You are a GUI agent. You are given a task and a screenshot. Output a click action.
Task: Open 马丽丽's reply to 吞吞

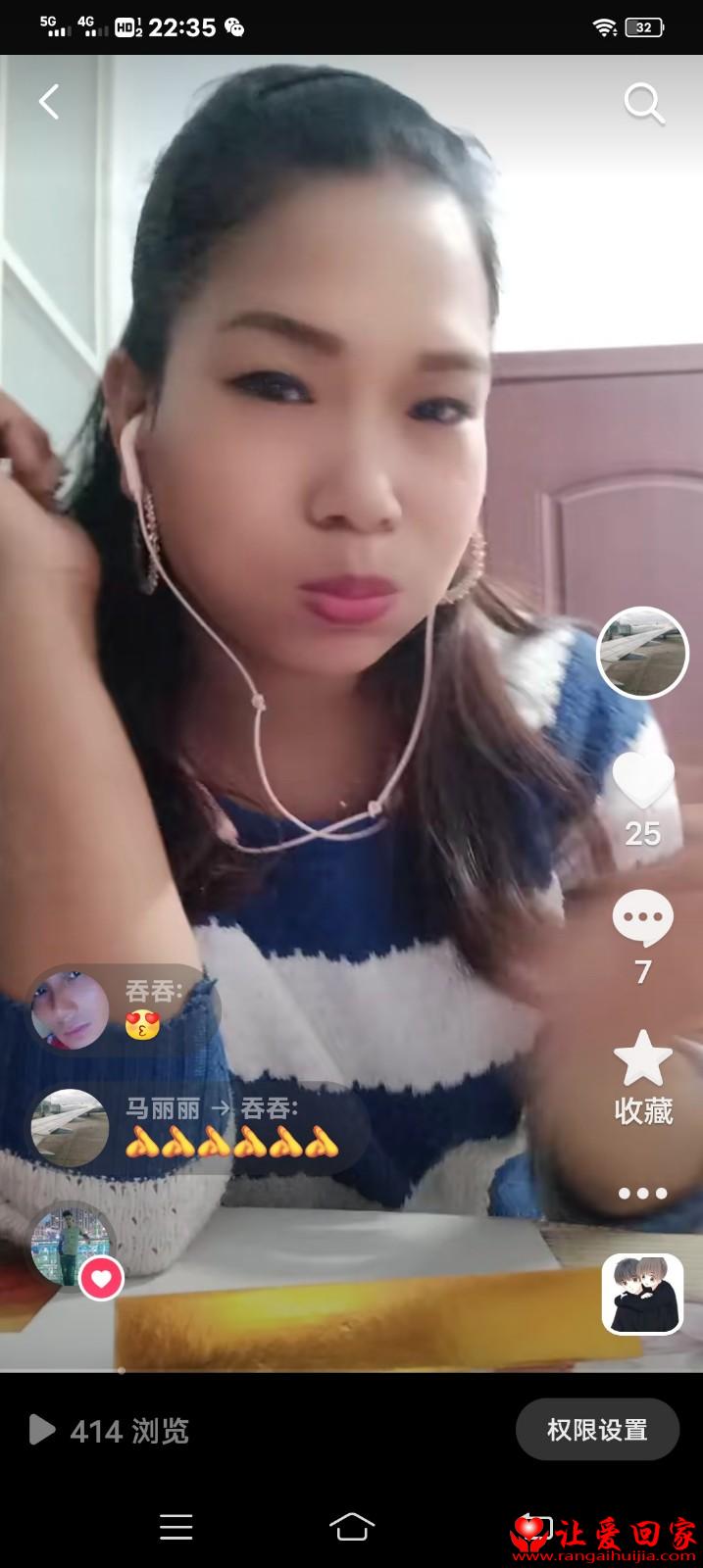(x=196, y=1127)
